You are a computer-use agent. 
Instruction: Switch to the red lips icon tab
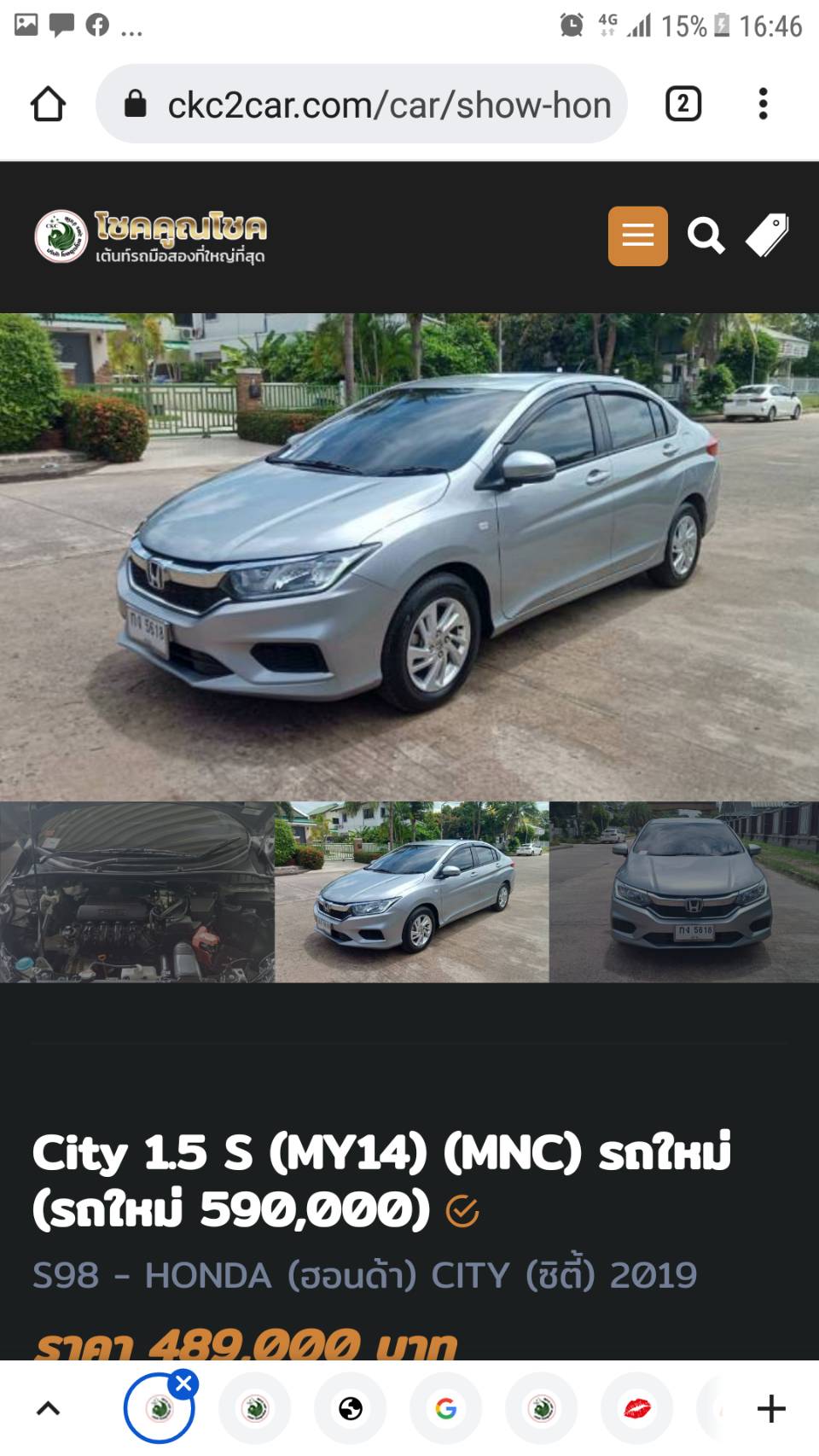point(636,1408)
